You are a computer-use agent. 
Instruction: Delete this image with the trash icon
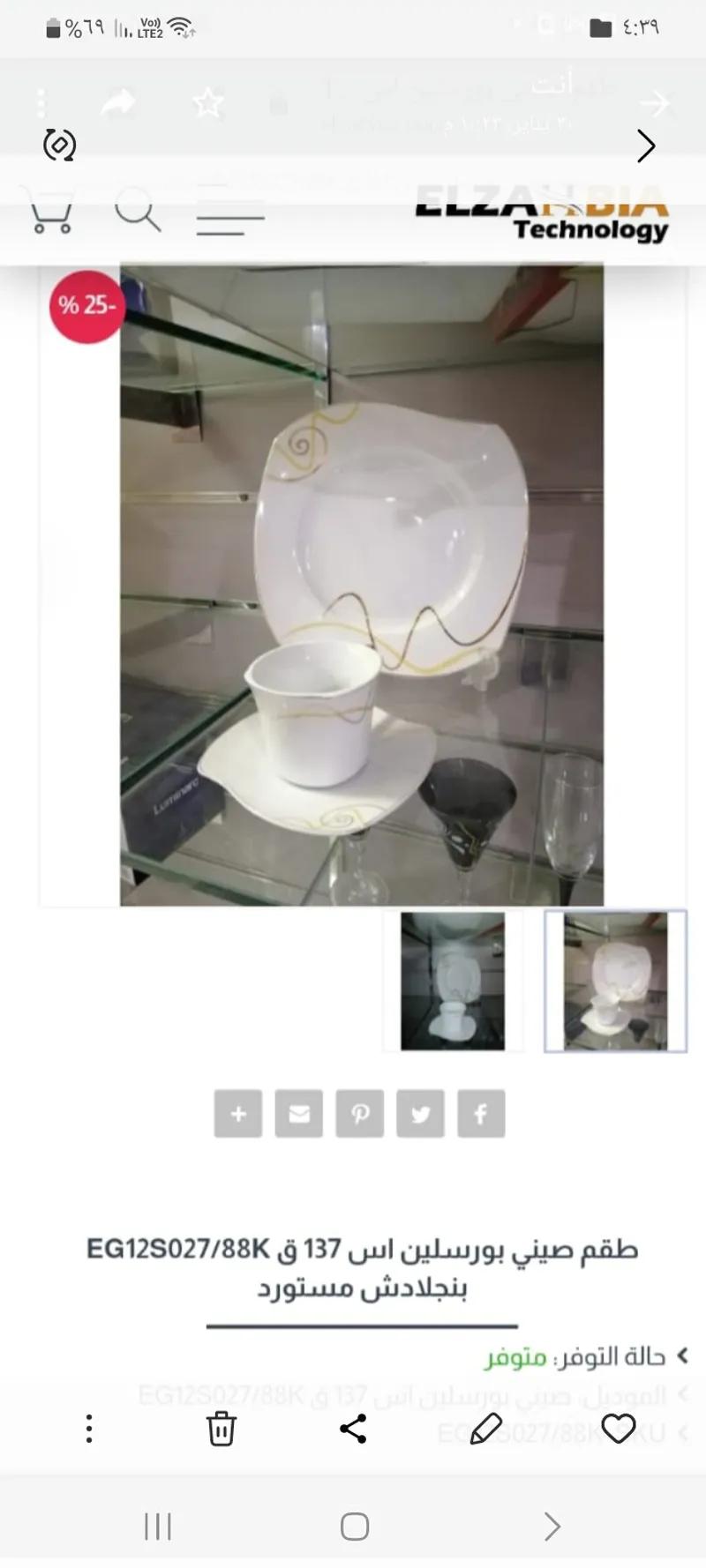[x=221, y=1429]
